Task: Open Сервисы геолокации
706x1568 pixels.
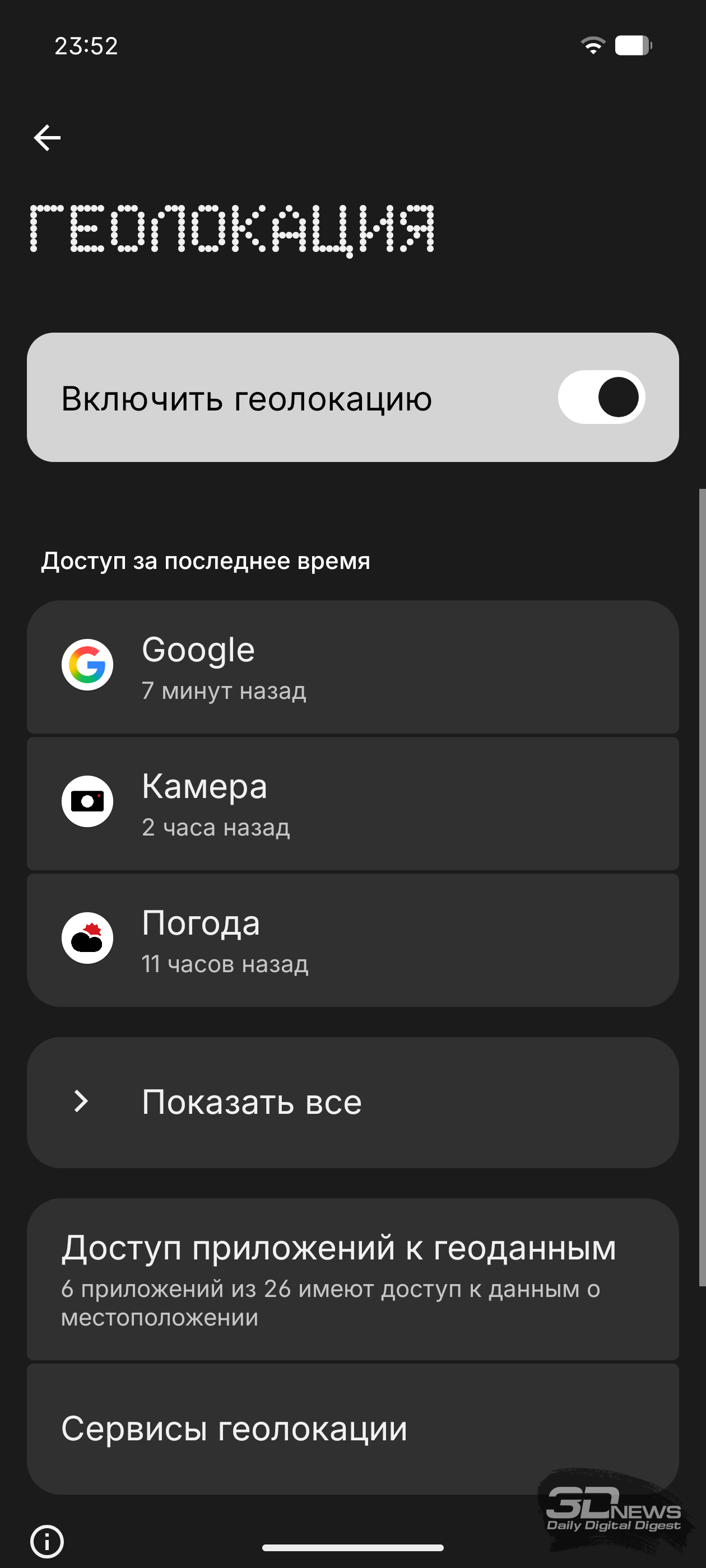Action: tap(352, 1428)
